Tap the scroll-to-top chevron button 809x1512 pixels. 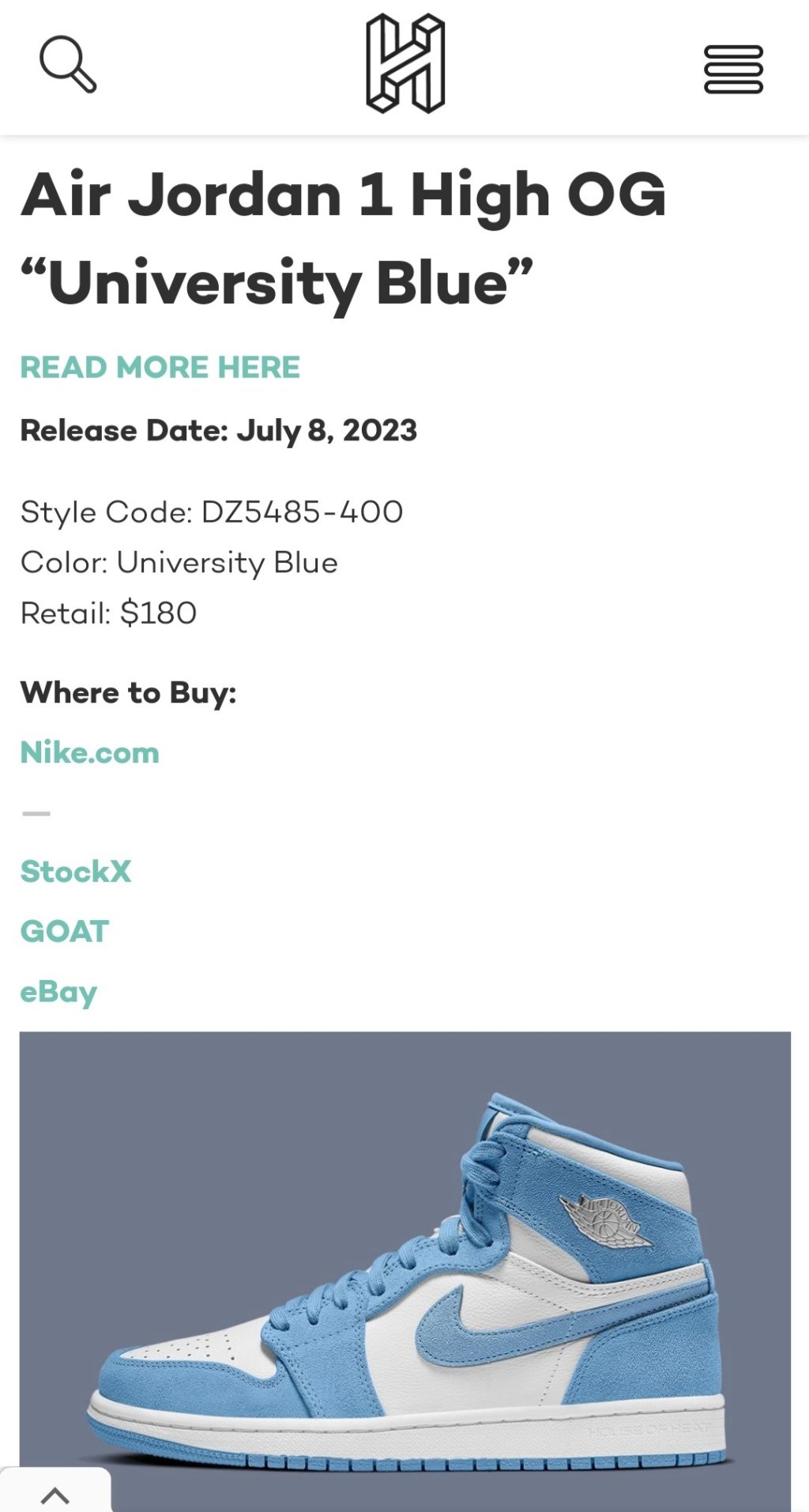tap(55, 1494)
